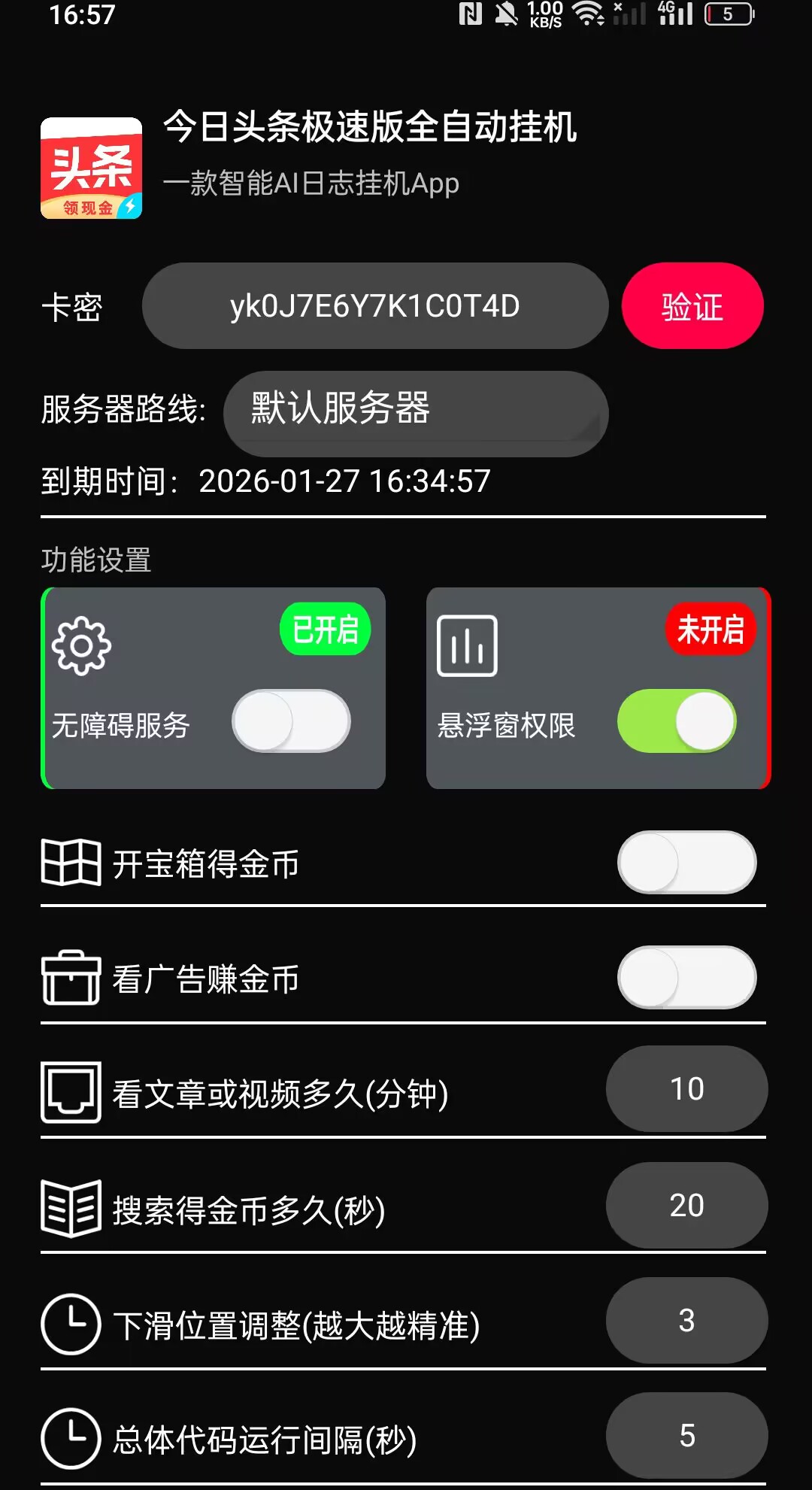The width and height of the screenshot is (812, 1490).
Task: Click the 头条 app logo icon
Action: (90, 167)
